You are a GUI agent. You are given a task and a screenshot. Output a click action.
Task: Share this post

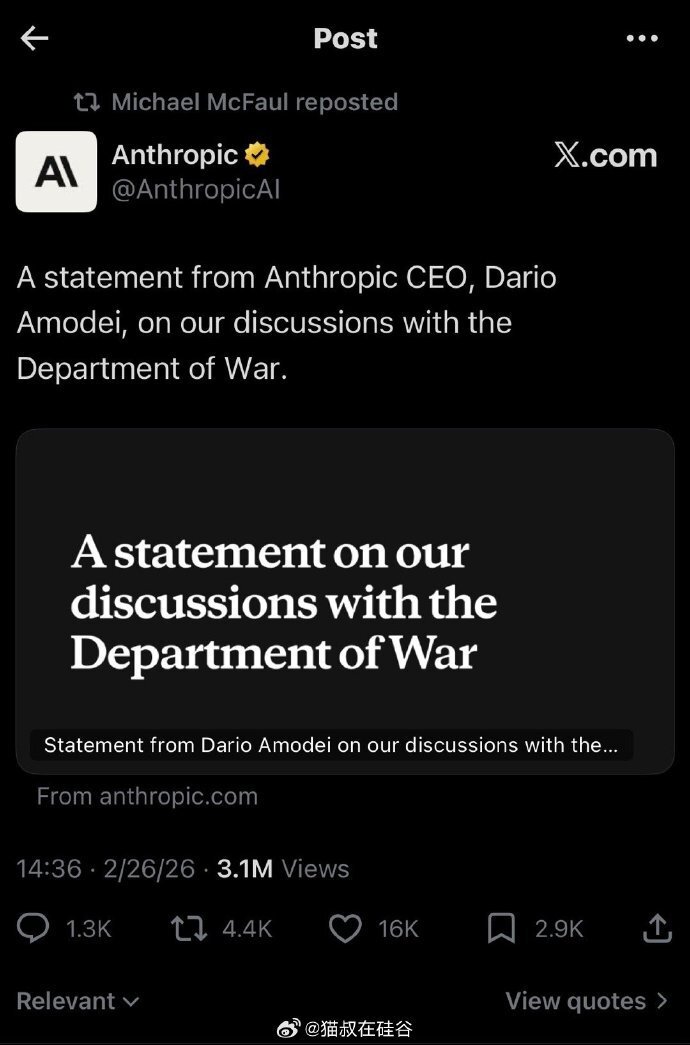[656, 929]
